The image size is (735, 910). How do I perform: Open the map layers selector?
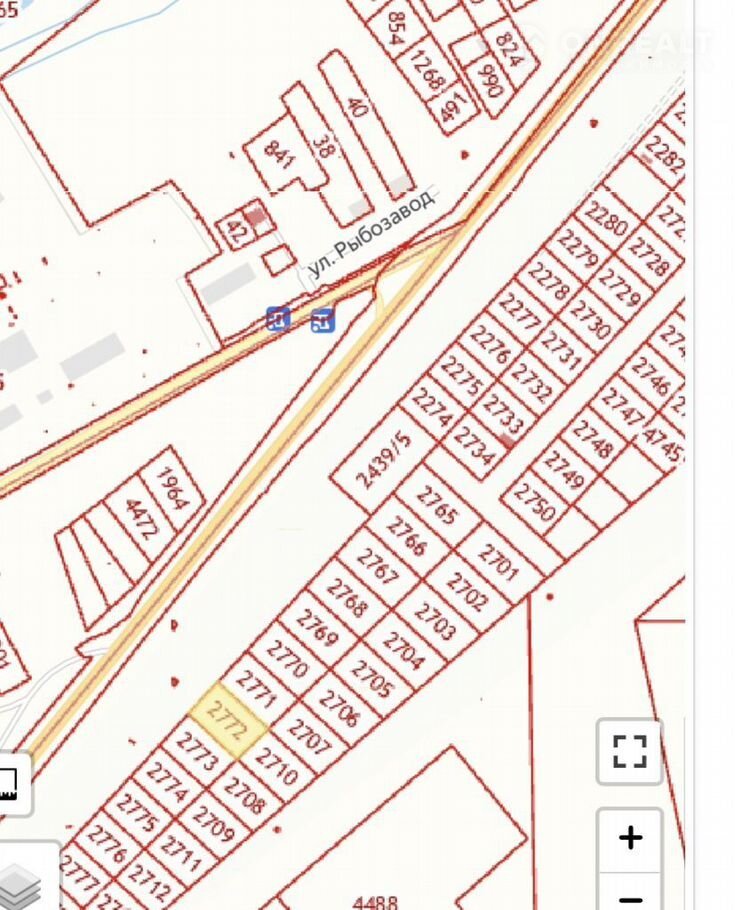[x=20, y=885]
